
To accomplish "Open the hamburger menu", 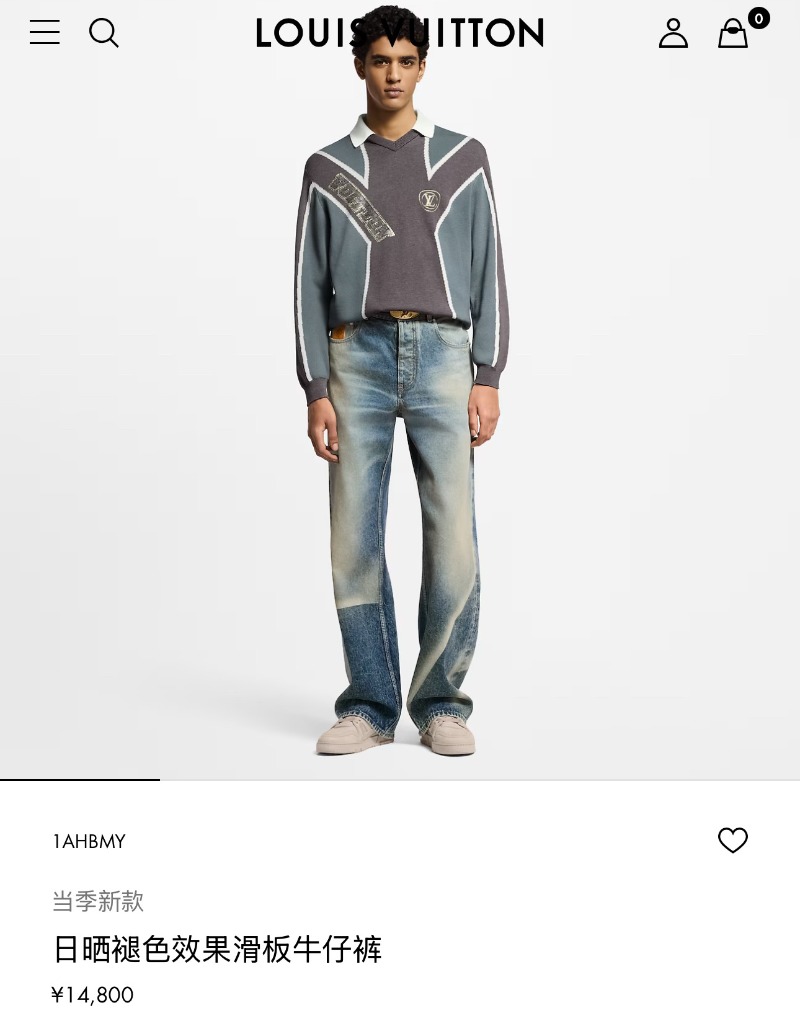I will tap(45, 33).
